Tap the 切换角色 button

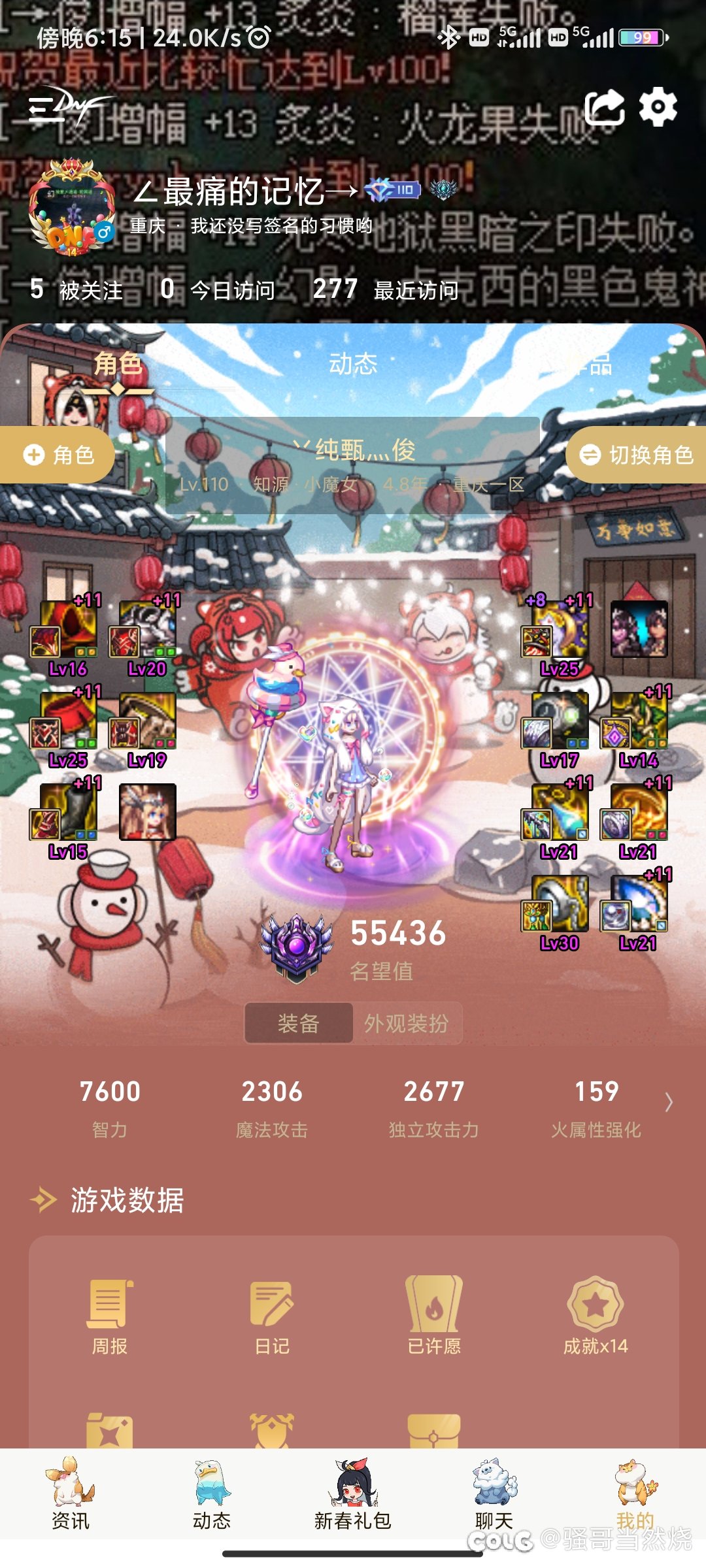pos(637,455)
